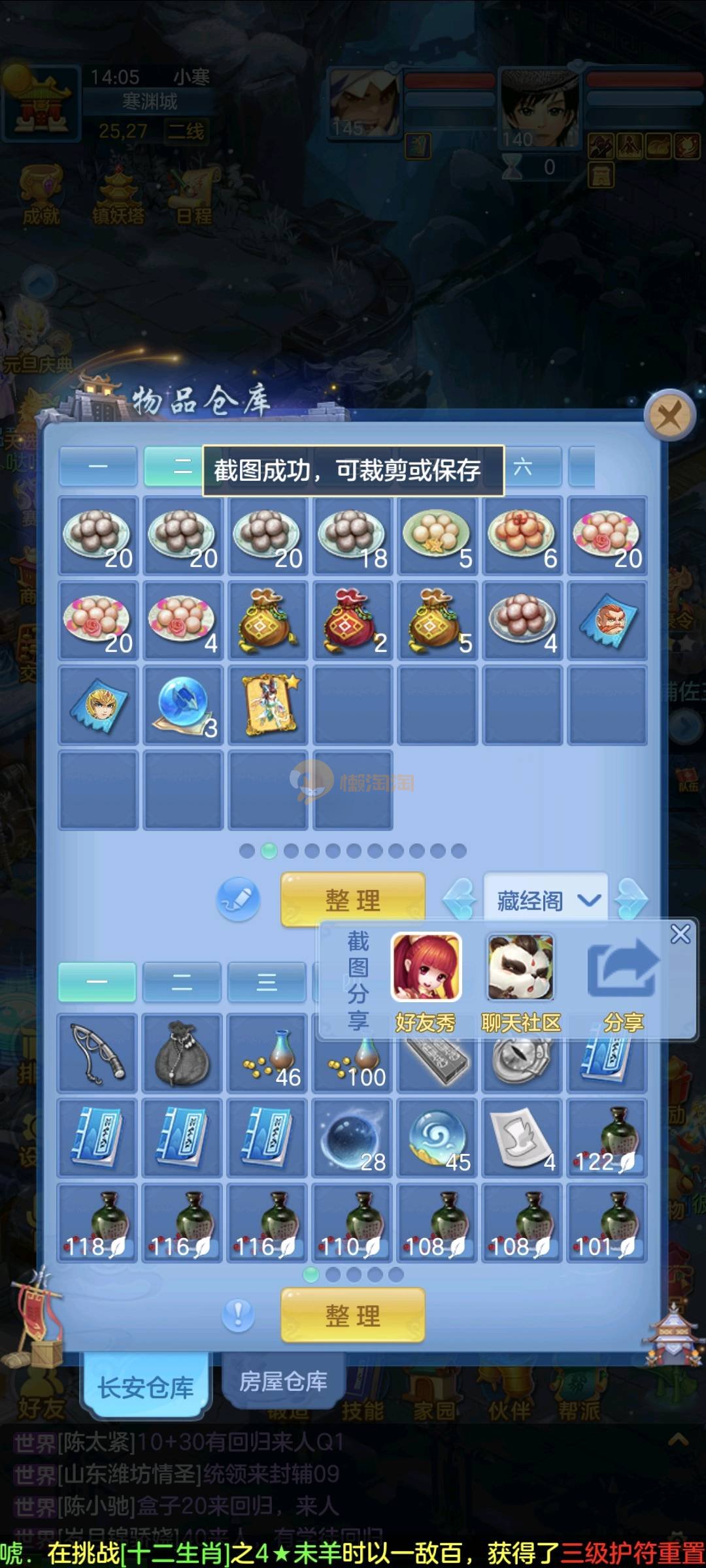Tap the blue pencil rename icon
This screenshot has height=1568, width=706.
click(x=239, y=900)
